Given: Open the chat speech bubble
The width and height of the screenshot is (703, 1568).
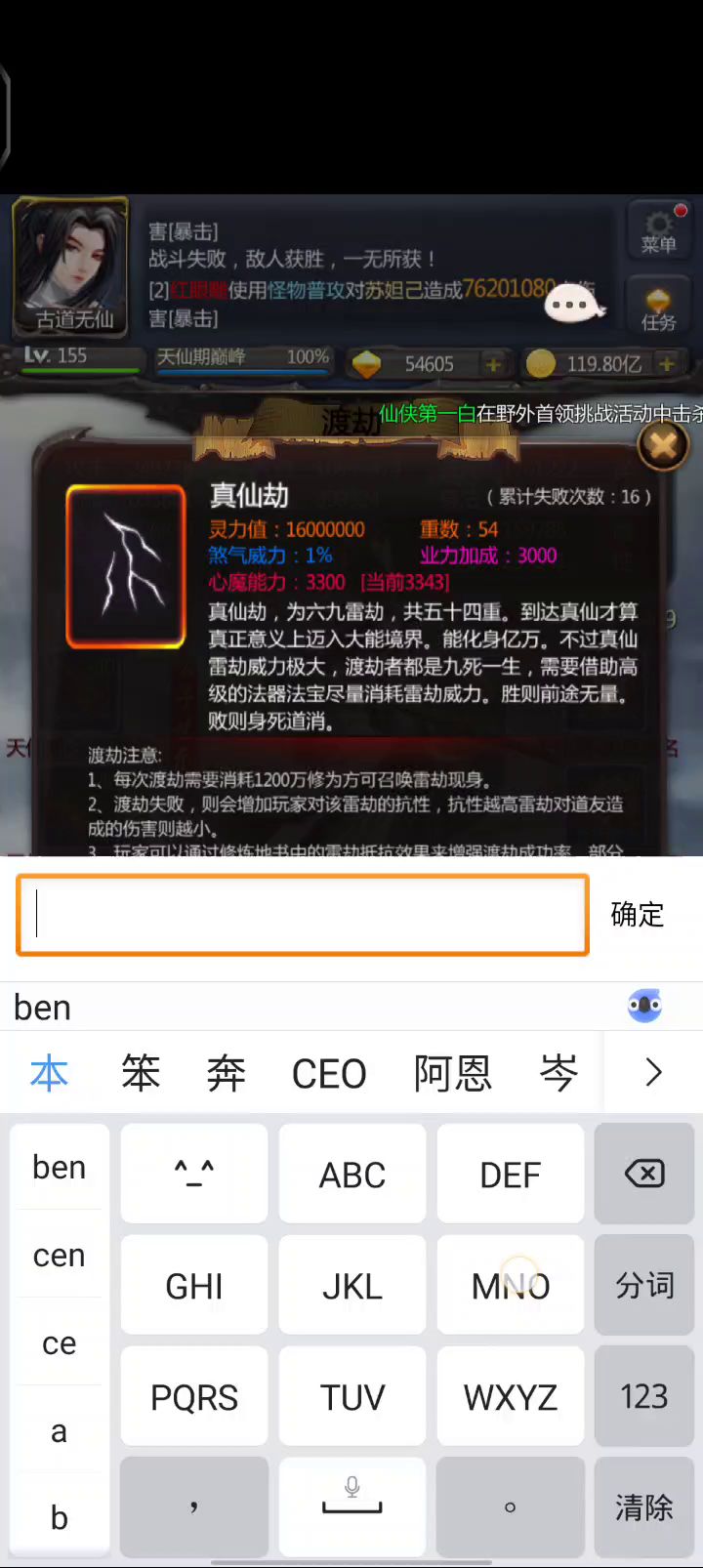Looking at the screenshot, I should 573,306.
